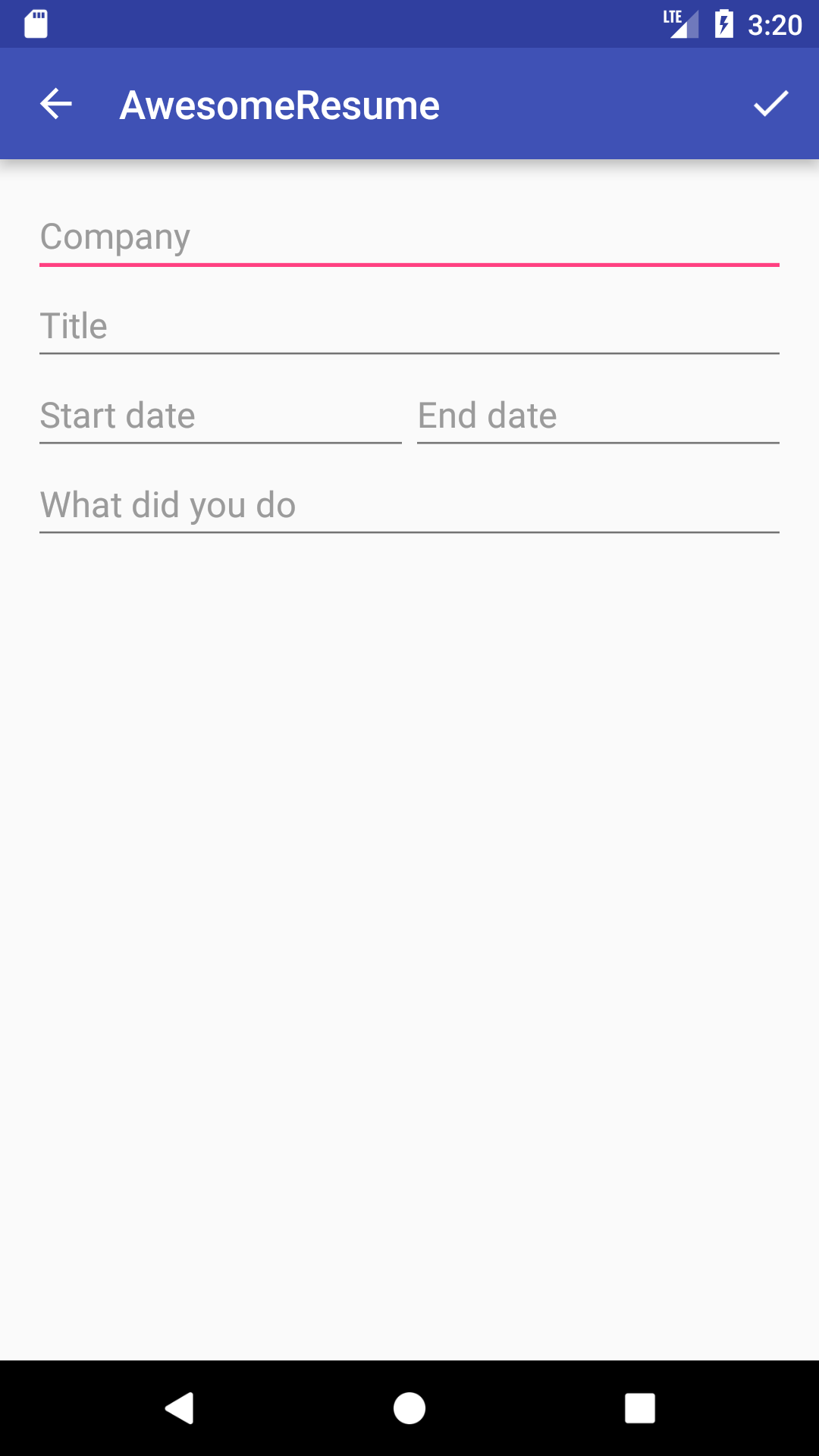Focus the highlighted Company field underline

point(409,262)
